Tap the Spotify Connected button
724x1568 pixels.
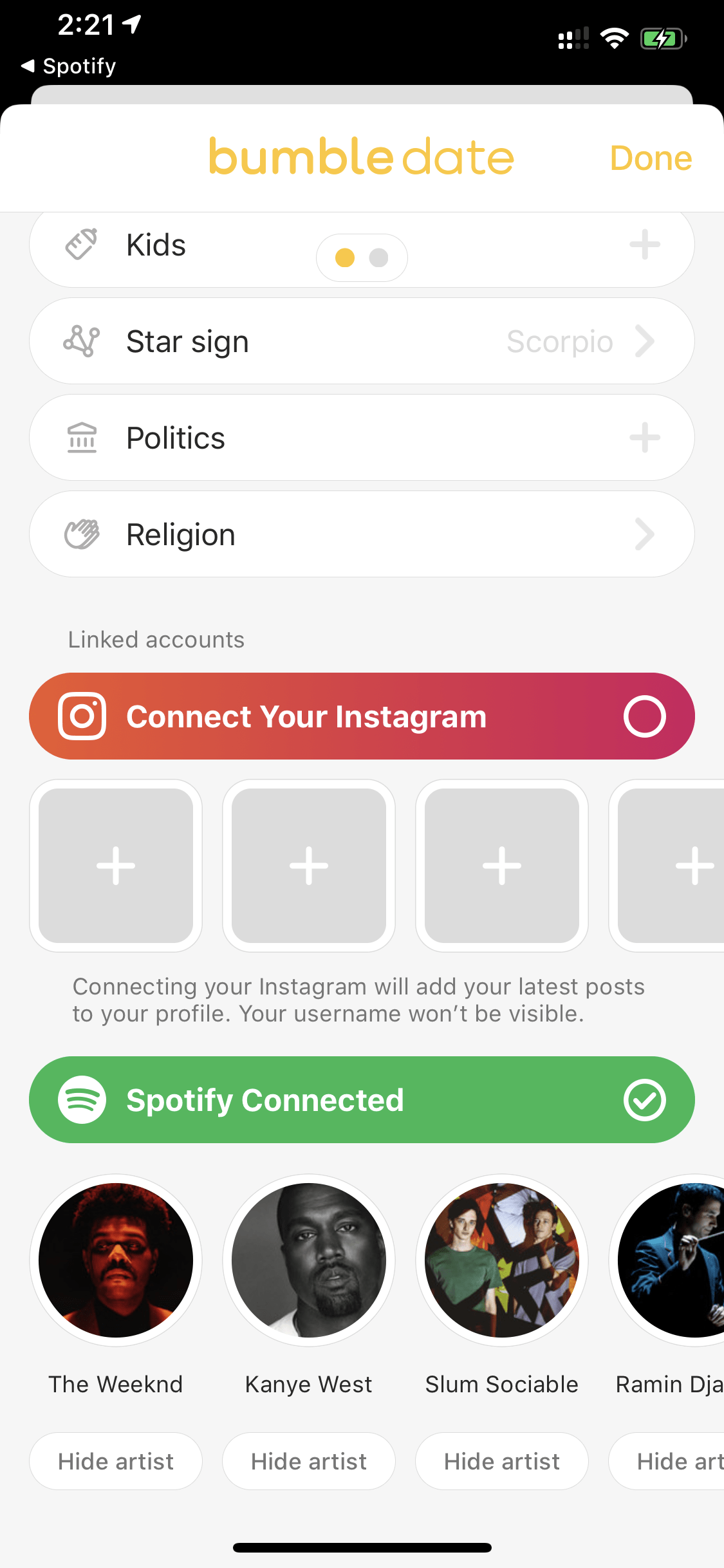click(361, 1100)
